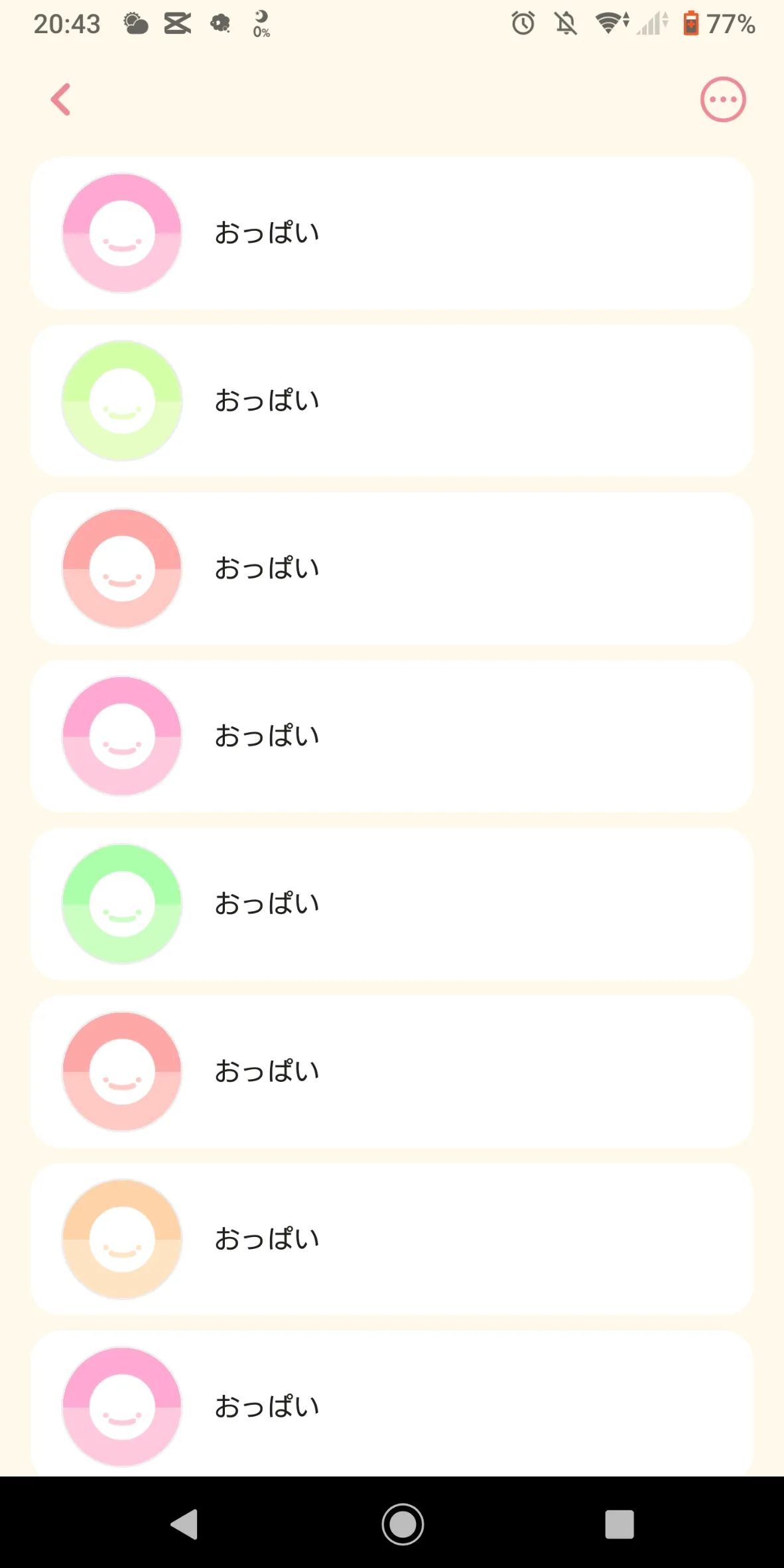This screenshot has width=784, height=1568.
Task: Tap the system home button
Action: [x=403, y=1524]
